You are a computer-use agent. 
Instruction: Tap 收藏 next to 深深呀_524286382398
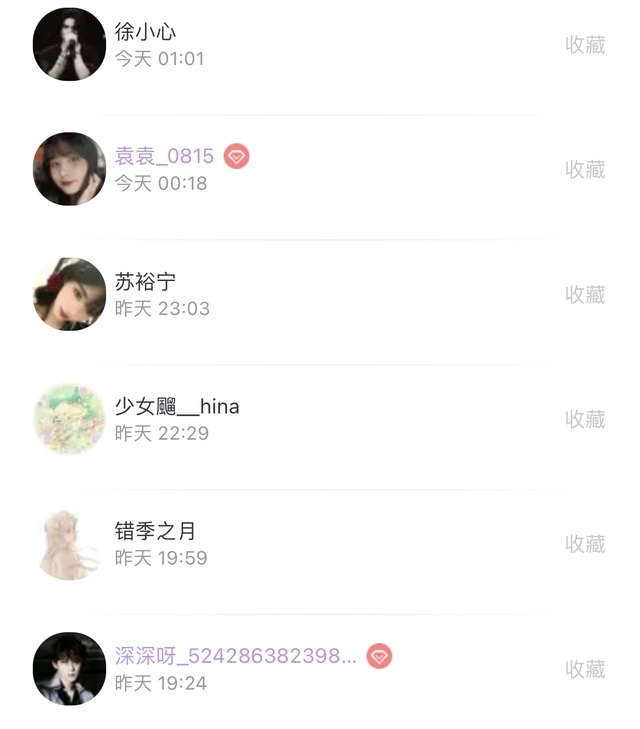coord(585,669)
